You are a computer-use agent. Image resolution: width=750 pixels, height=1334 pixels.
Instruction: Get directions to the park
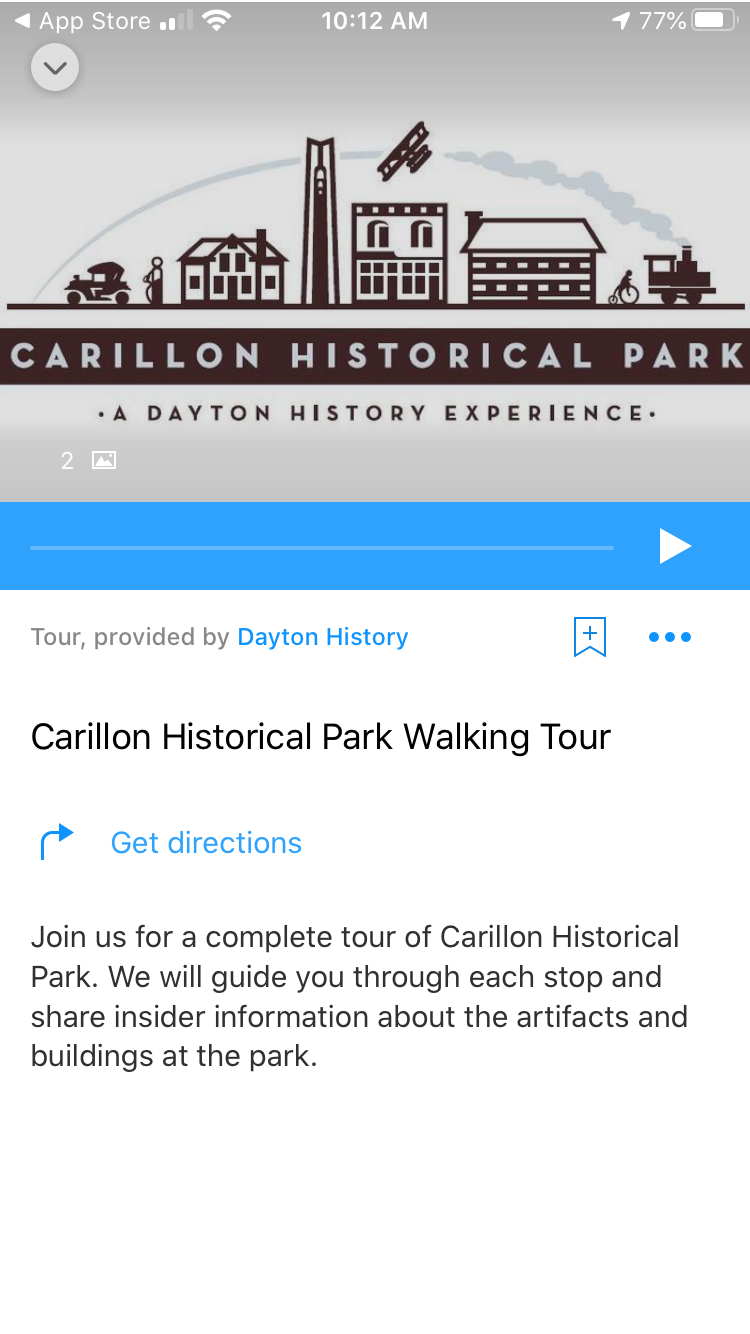(x=205, y=843)
